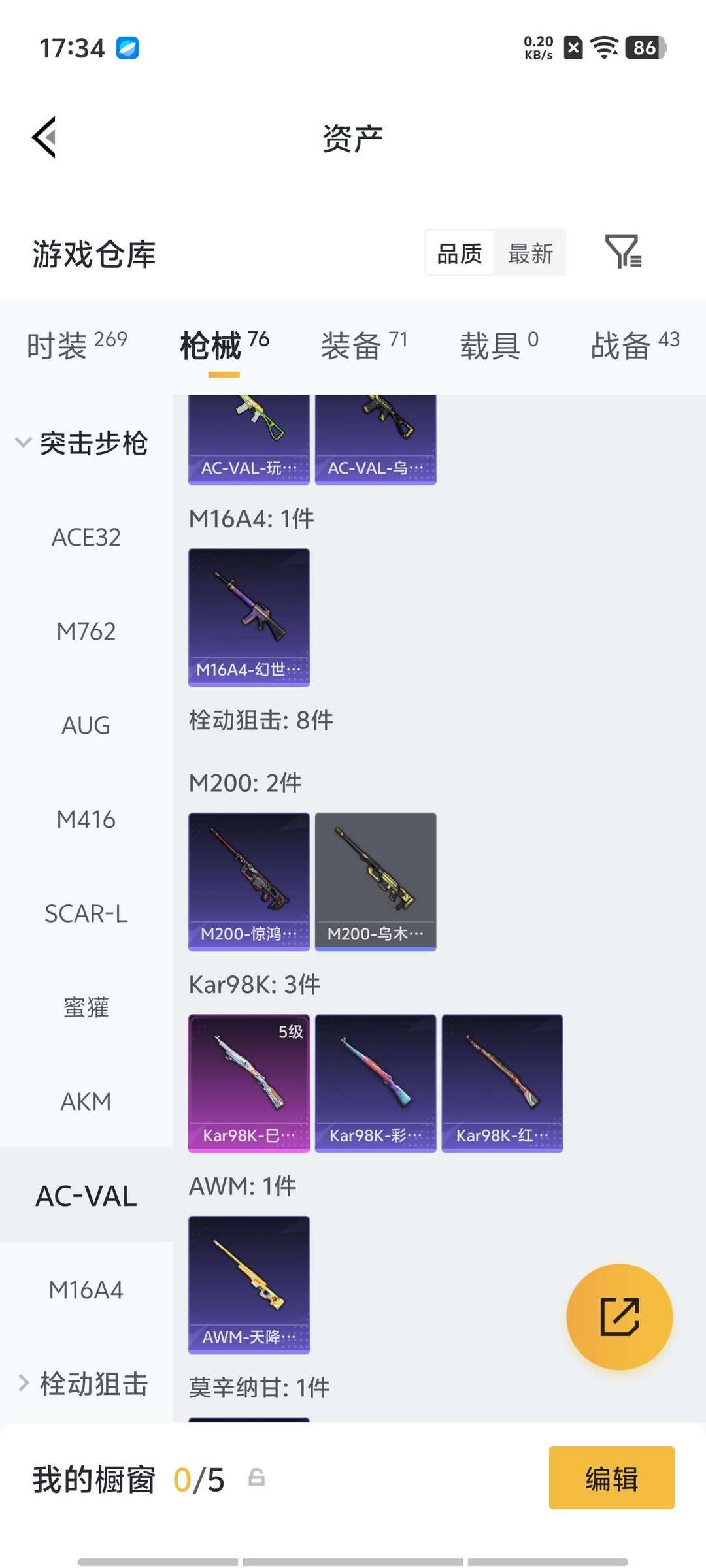Expand the 栓动狙击 category
This screenshot has height=1568, width=706.
[84, 1384]
